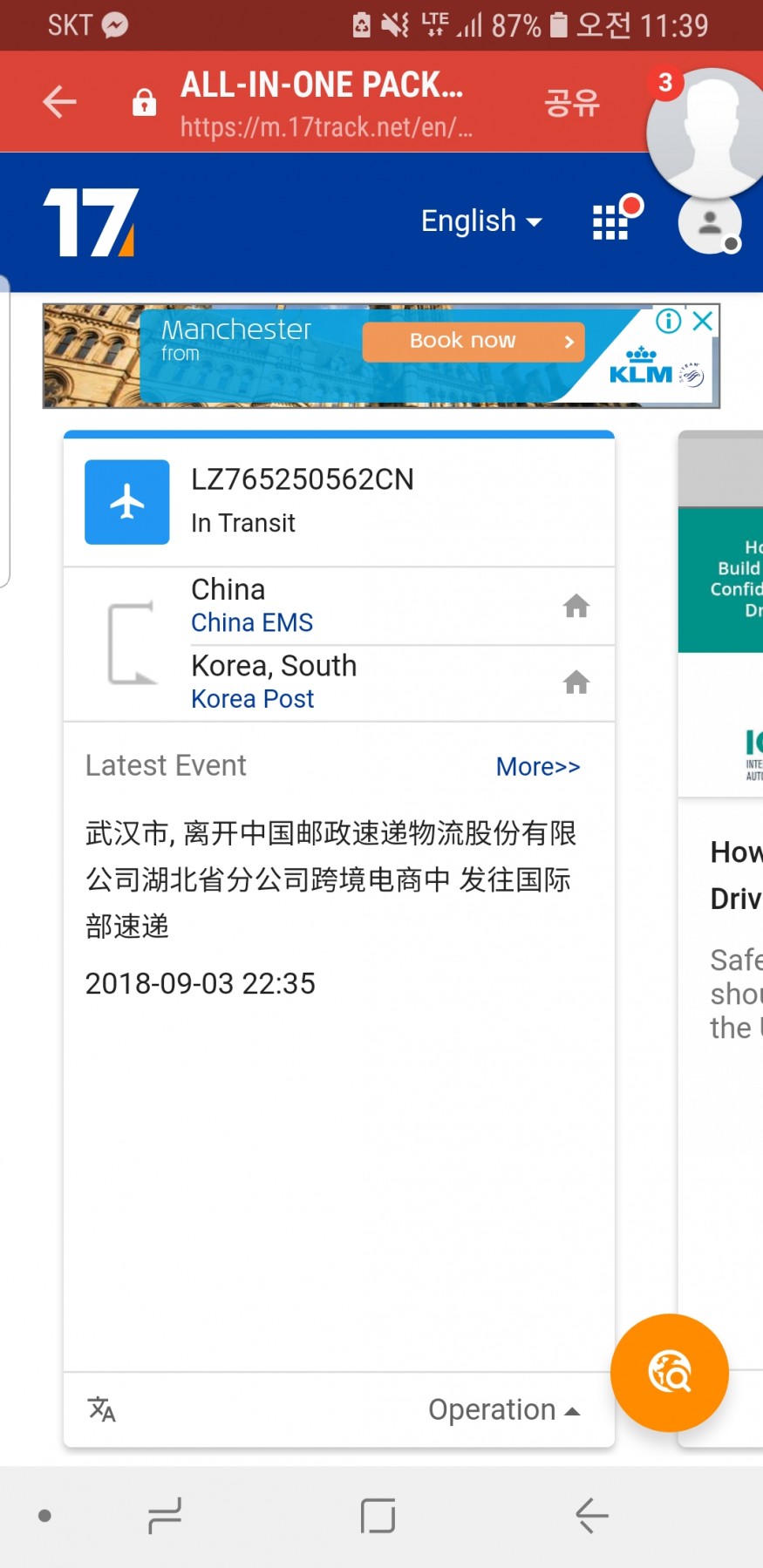View more tracking events
The width and height of the screenshot is (763, 1568).
(x=537, y=766)
